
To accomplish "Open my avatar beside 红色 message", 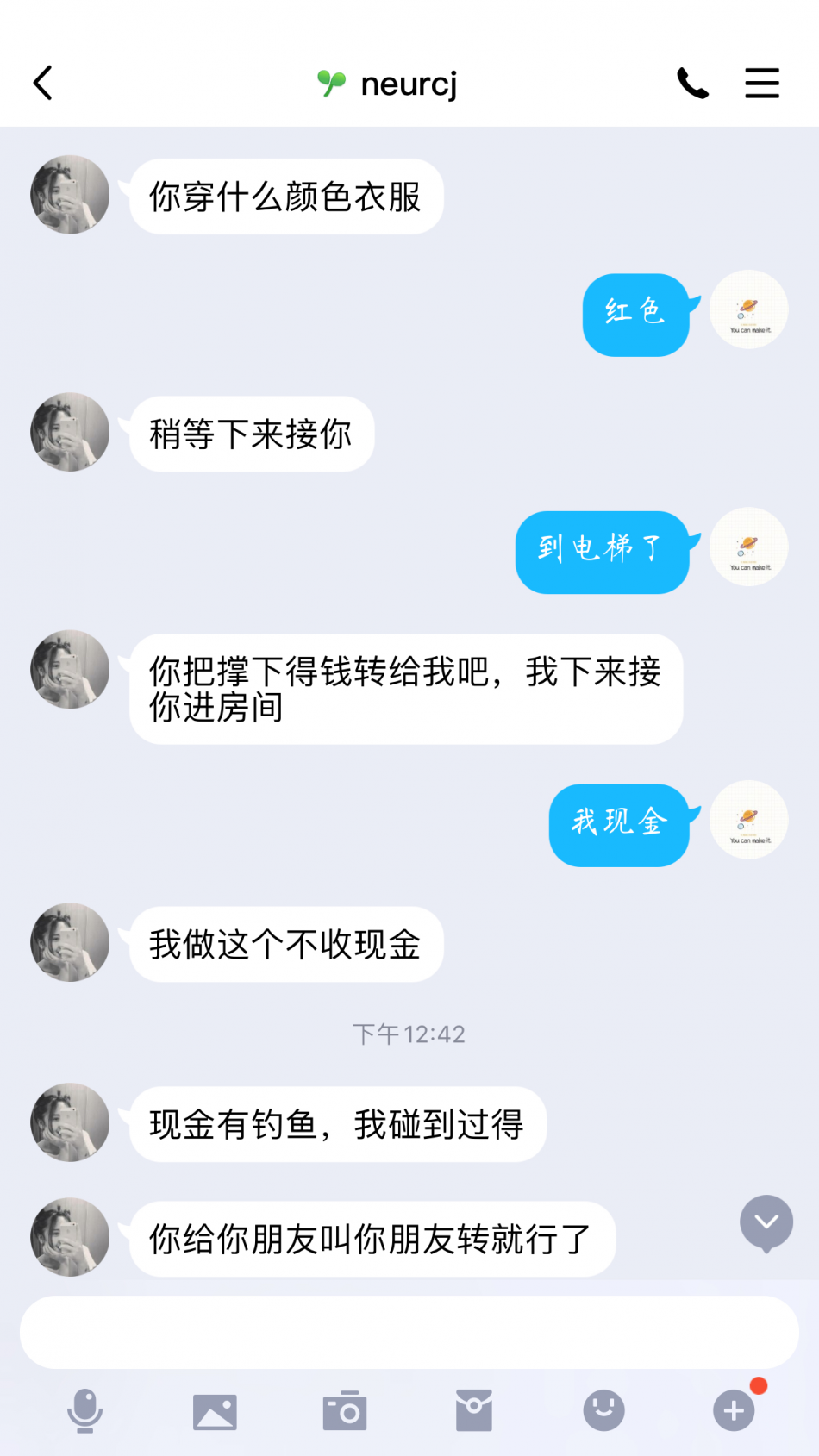I will (748, 309).
